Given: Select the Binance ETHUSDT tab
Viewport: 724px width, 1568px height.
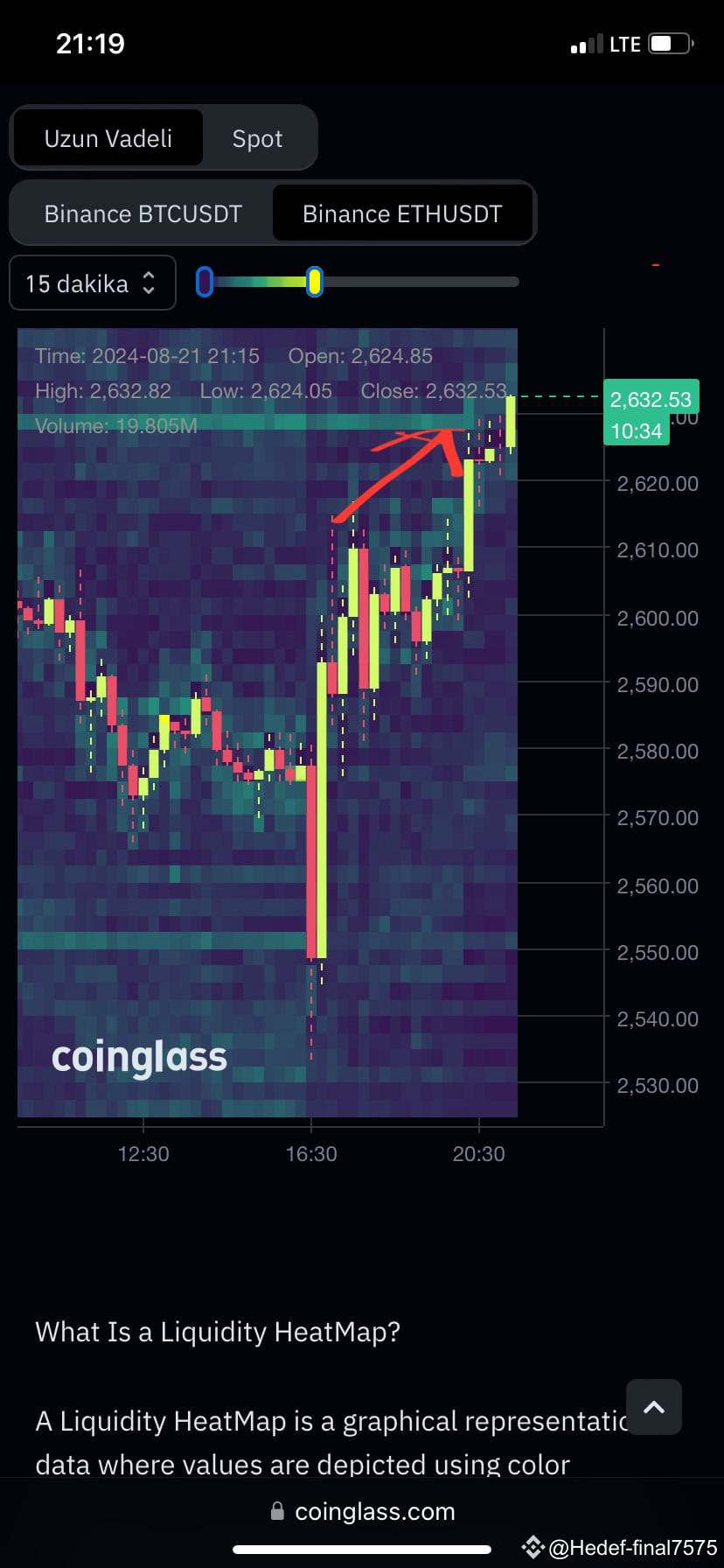Looking at the screenshot, I should tap(402, 213).
